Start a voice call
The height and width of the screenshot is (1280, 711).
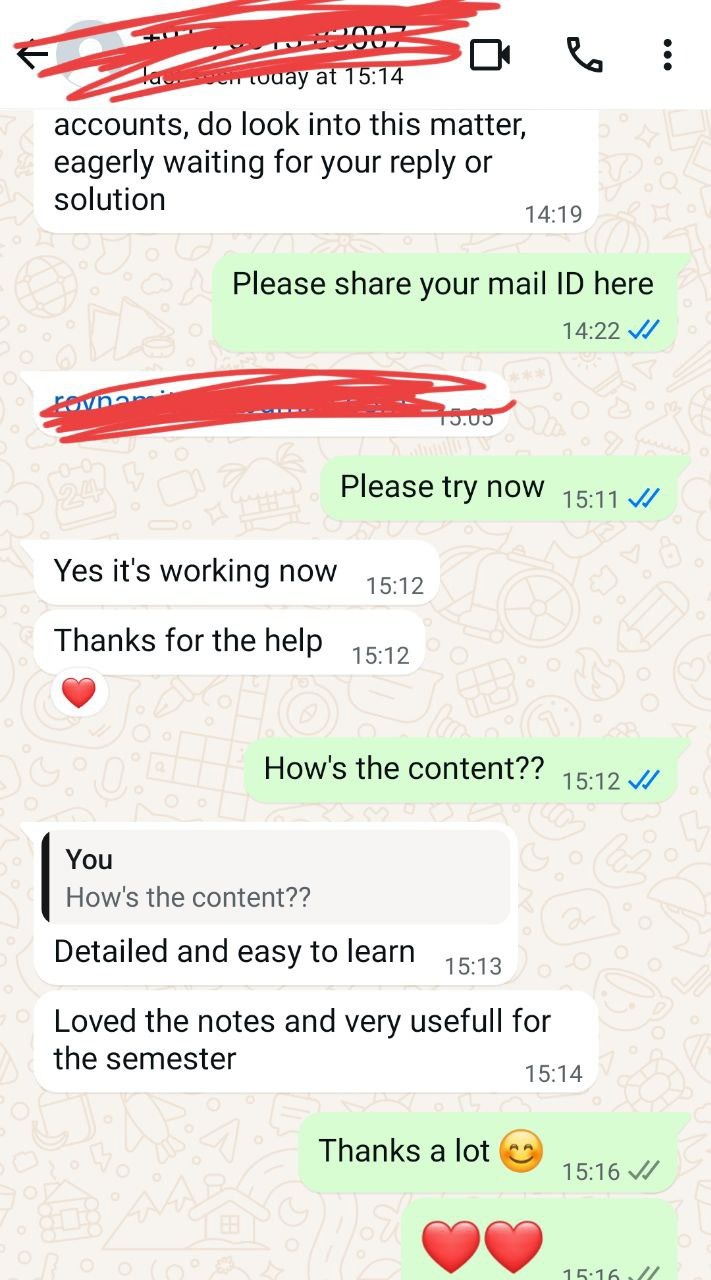pos(584,55)
